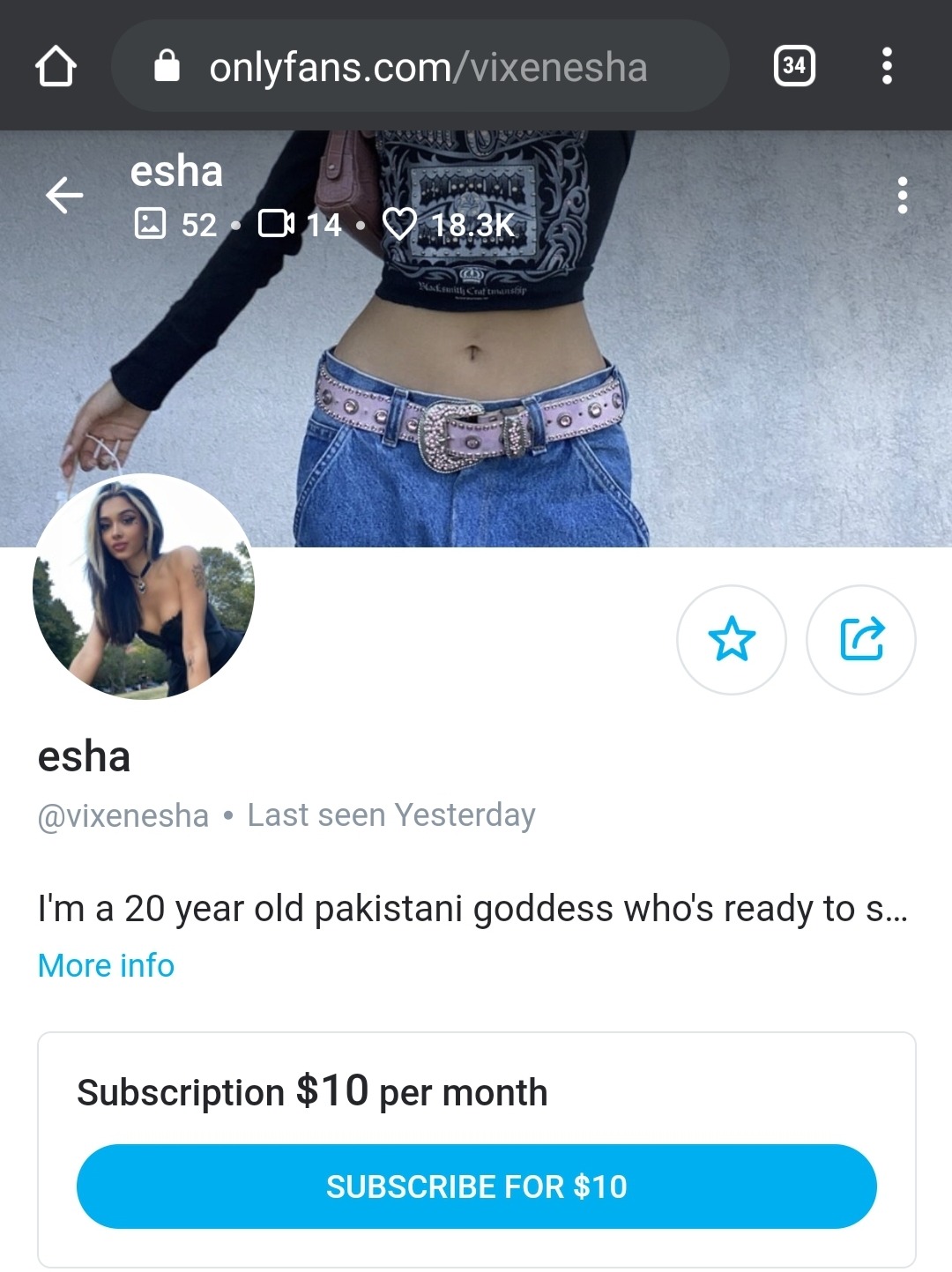This screenshot has width=952, height=1272.
Task: View esha's profile picture
Action: (144, 587)
